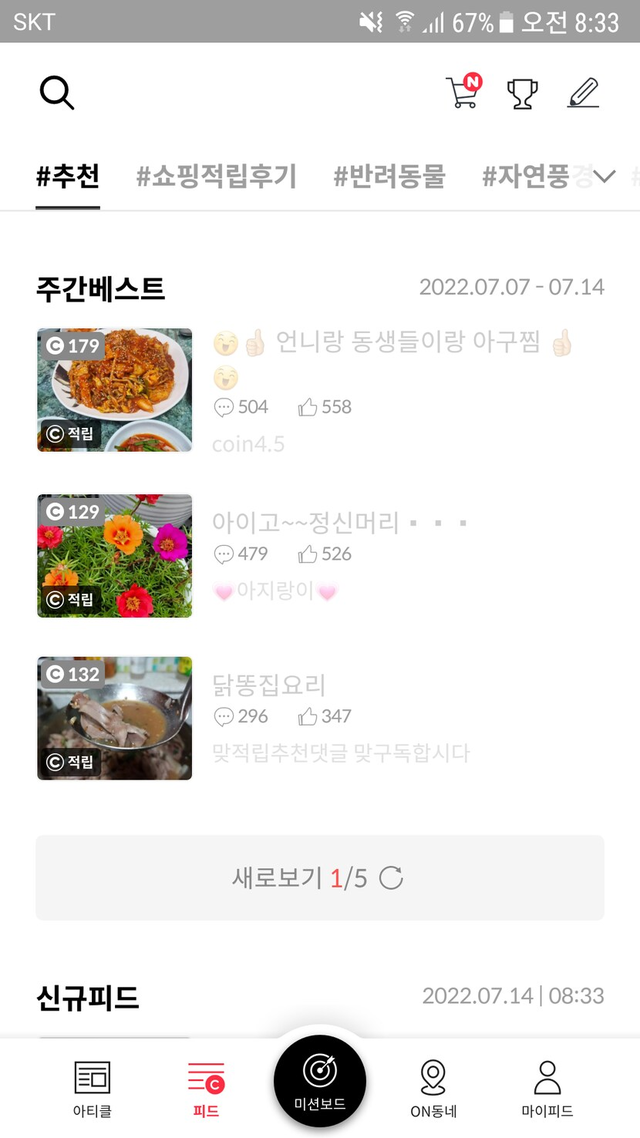
Task: Expand the hashtag category list chevron
Action: pos(604,177)
